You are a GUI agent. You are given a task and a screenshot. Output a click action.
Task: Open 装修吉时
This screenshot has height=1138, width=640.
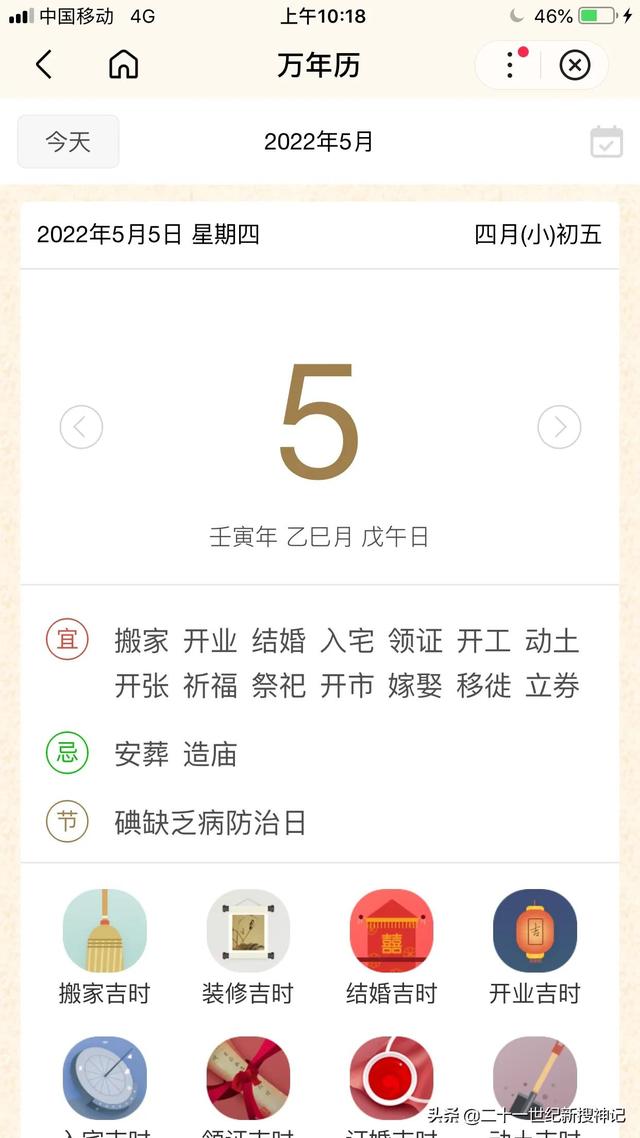[248, 946]
